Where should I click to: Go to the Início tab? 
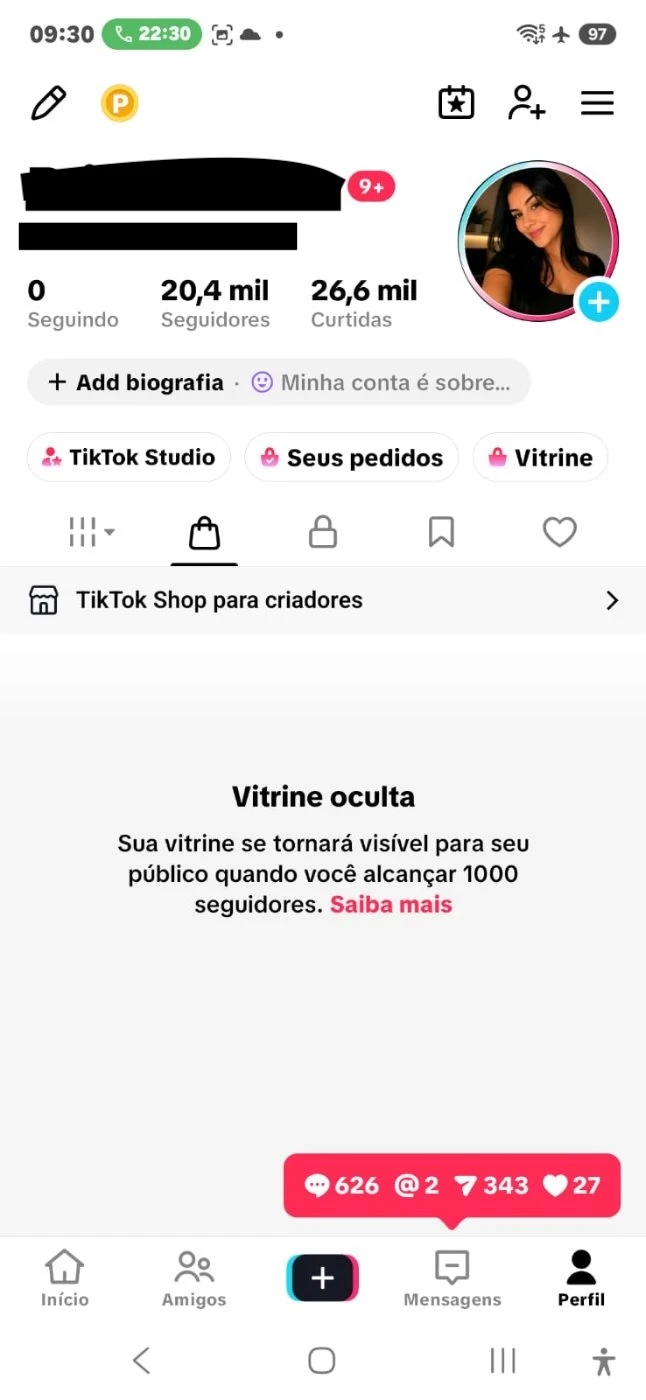point(65,1279)
